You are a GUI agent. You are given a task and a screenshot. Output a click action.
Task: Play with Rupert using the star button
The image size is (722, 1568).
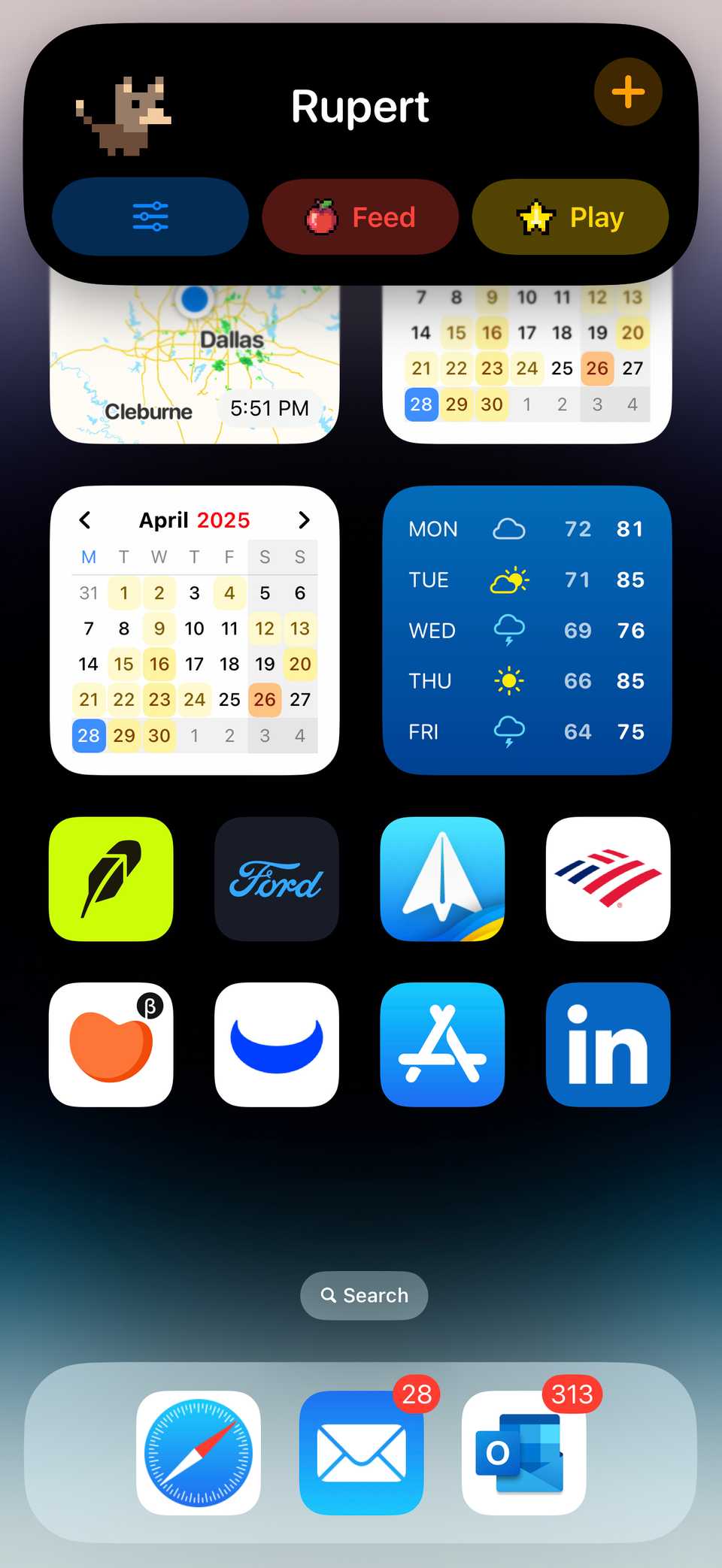(570, 217)
